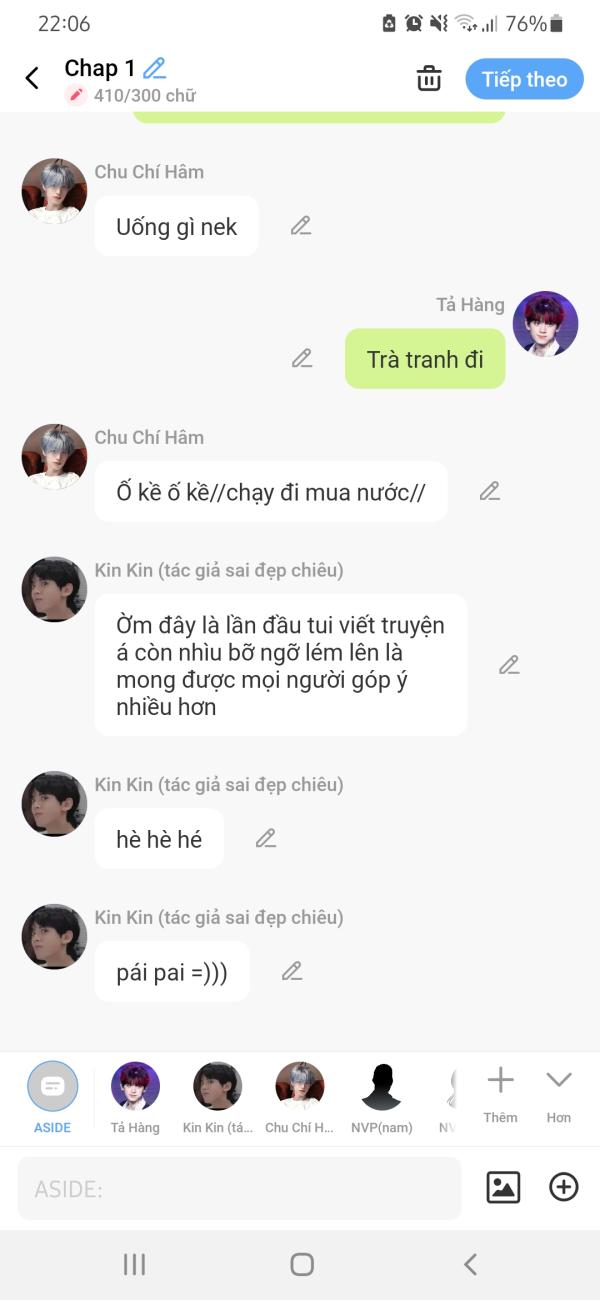The image size is (600, 1300).
Task: Delete with the trash icon
Action: click(429, 79)
